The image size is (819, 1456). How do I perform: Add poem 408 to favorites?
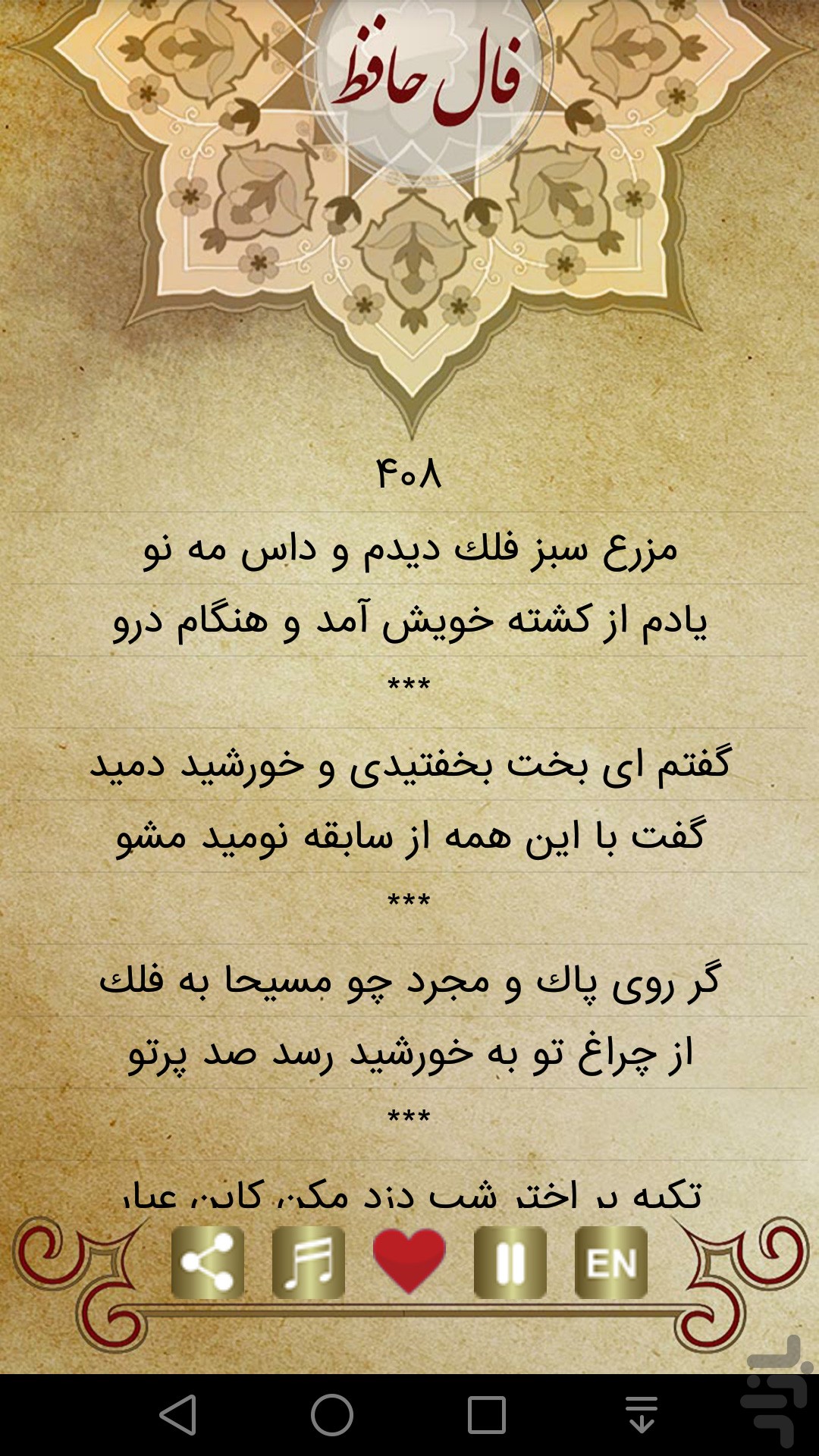(409, 1261)
